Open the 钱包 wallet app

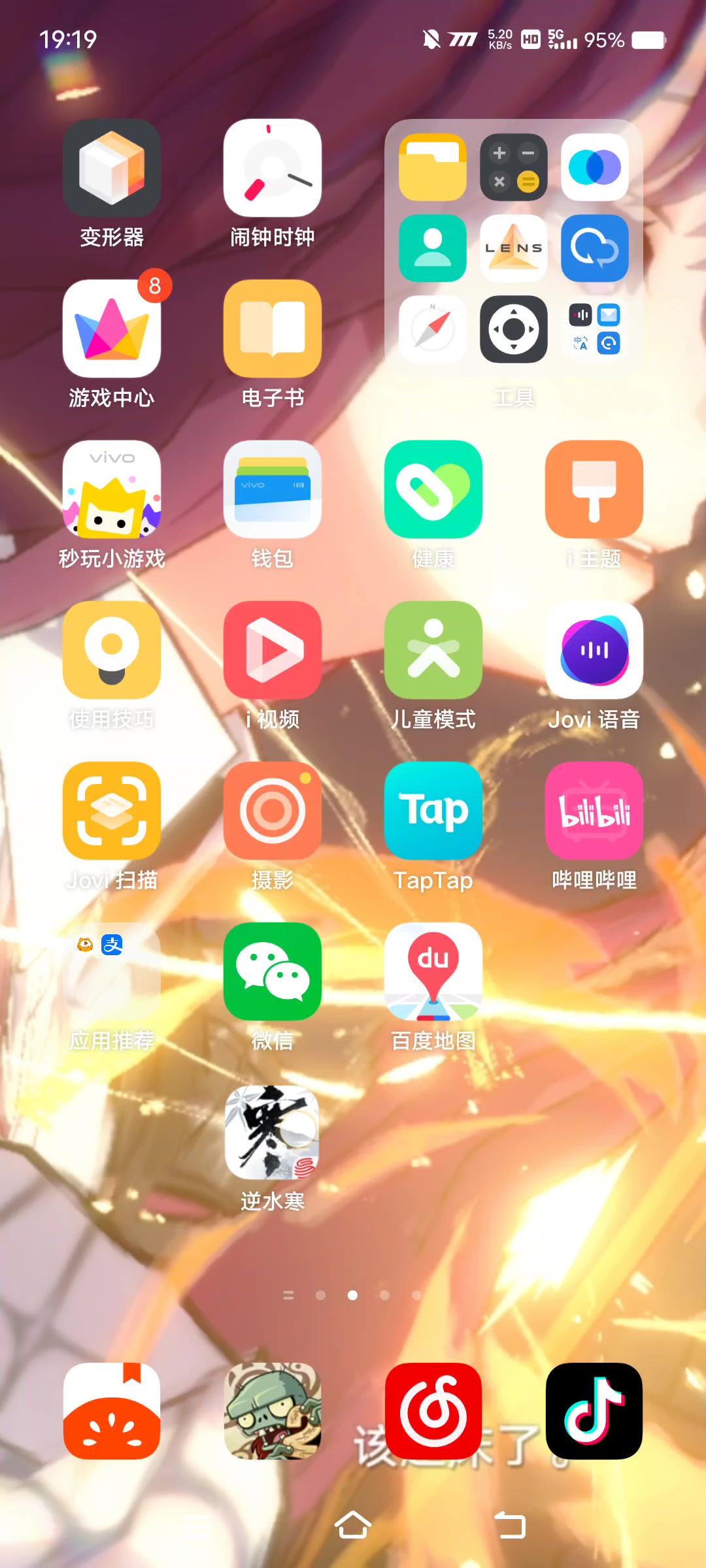[273, 489]
